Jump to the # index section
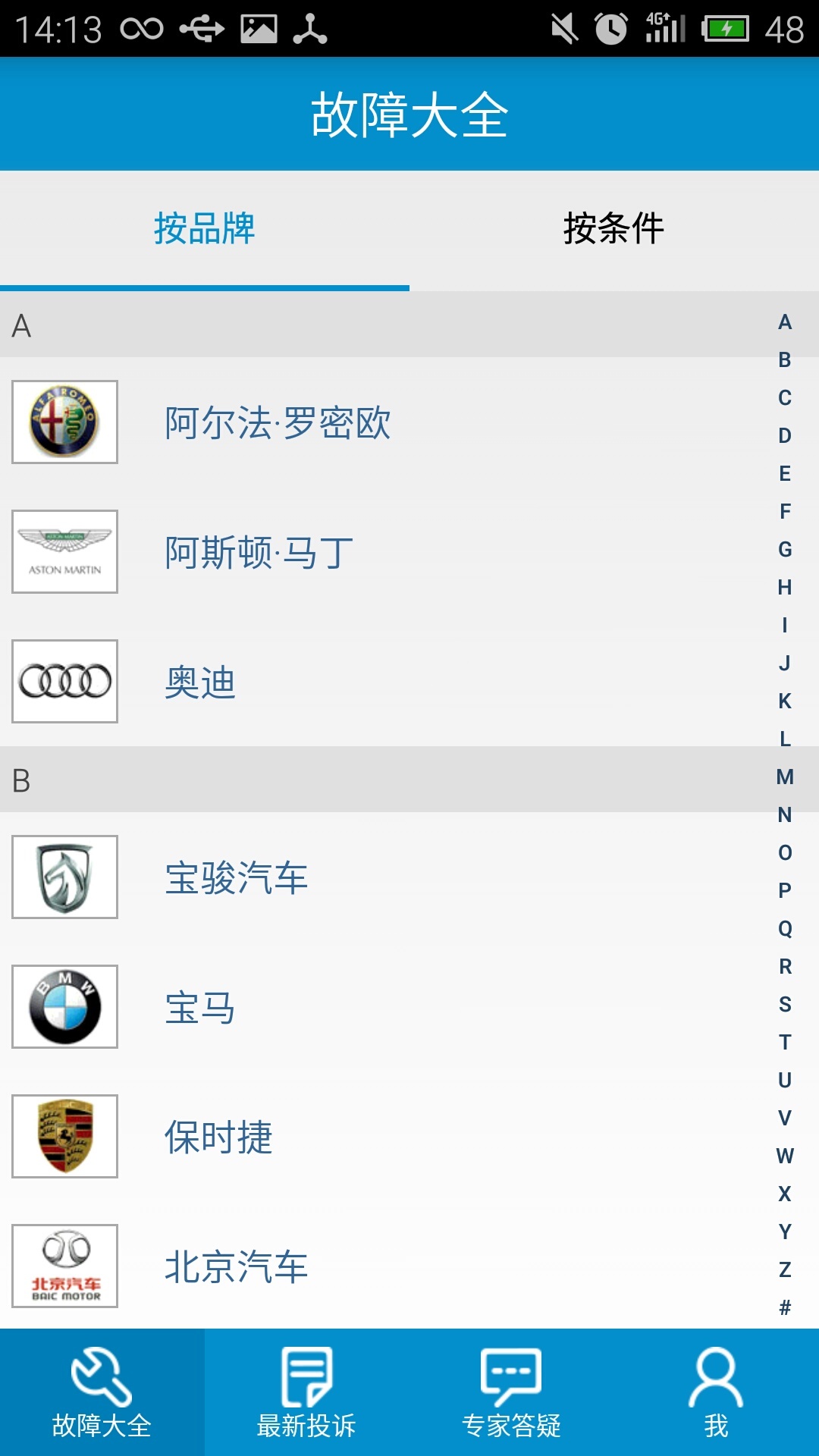 click(785, 1307)
